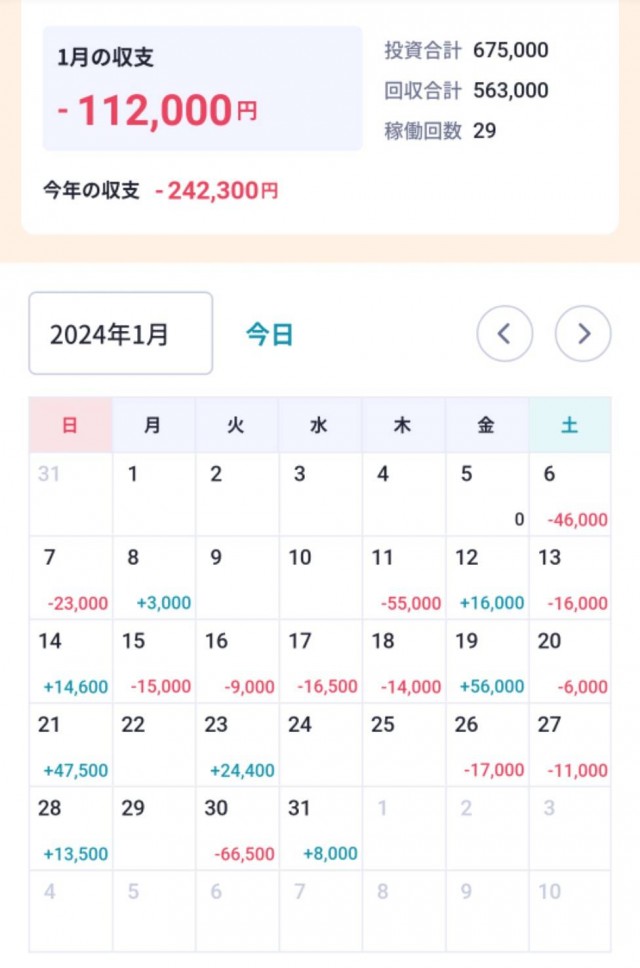The width and height of the screenshot is (640, 968).
Task: Open January 30 entry showing -66,500
Action: click(237, 829)
